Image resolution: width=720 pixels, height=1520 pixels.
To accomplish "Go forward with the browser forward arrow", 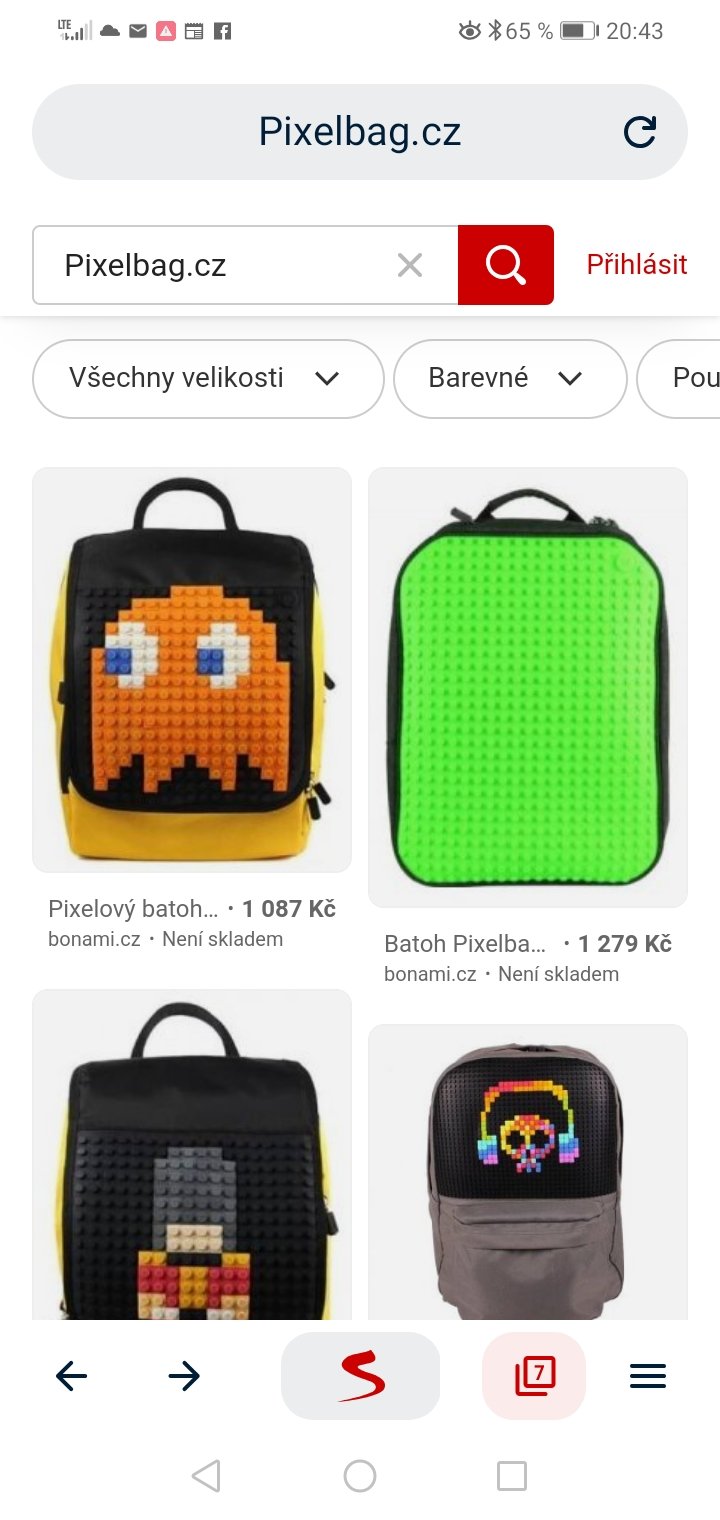I will 184,1377.
